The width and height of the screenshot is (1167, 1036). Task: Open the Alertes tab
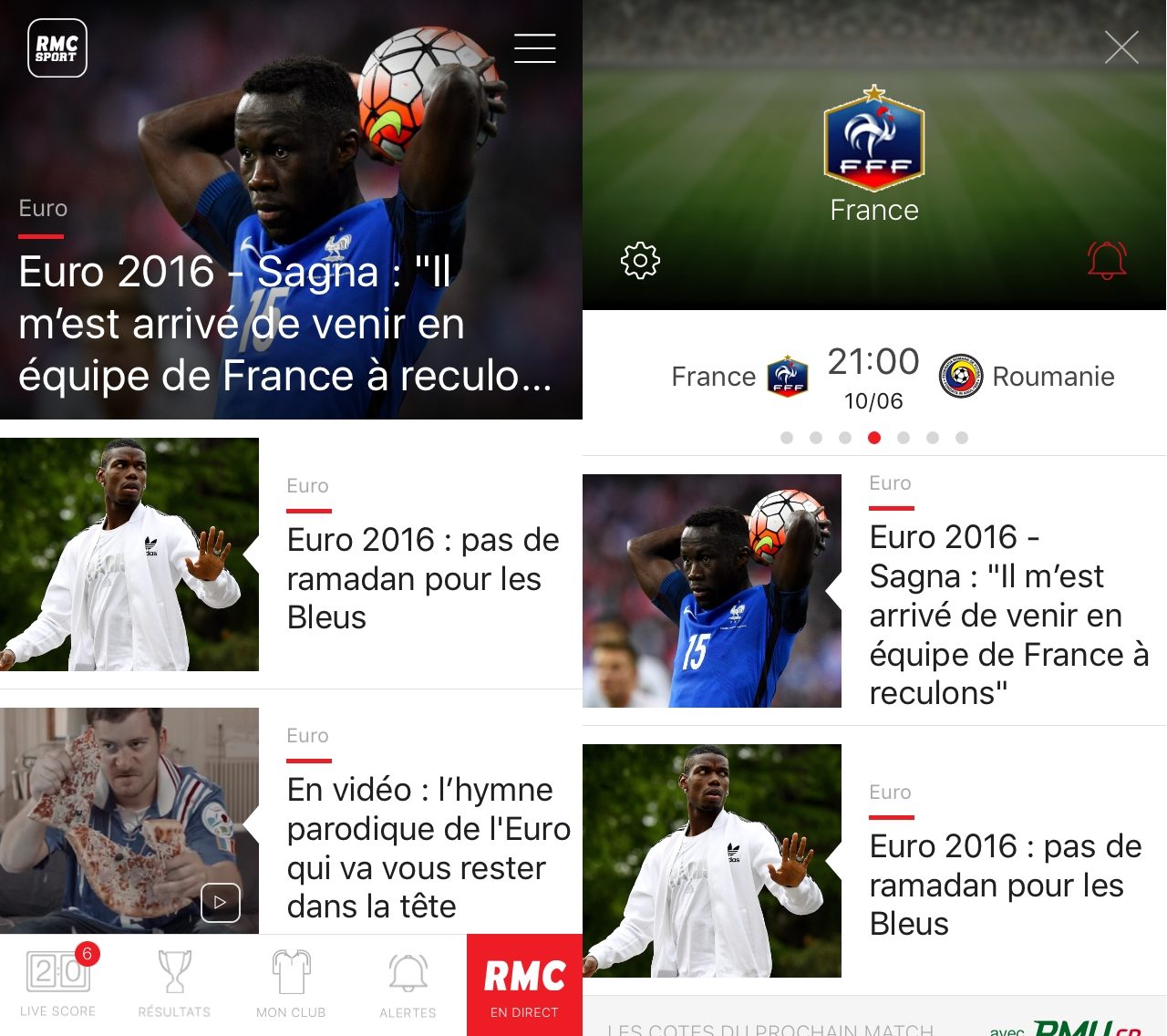point(408,984)
